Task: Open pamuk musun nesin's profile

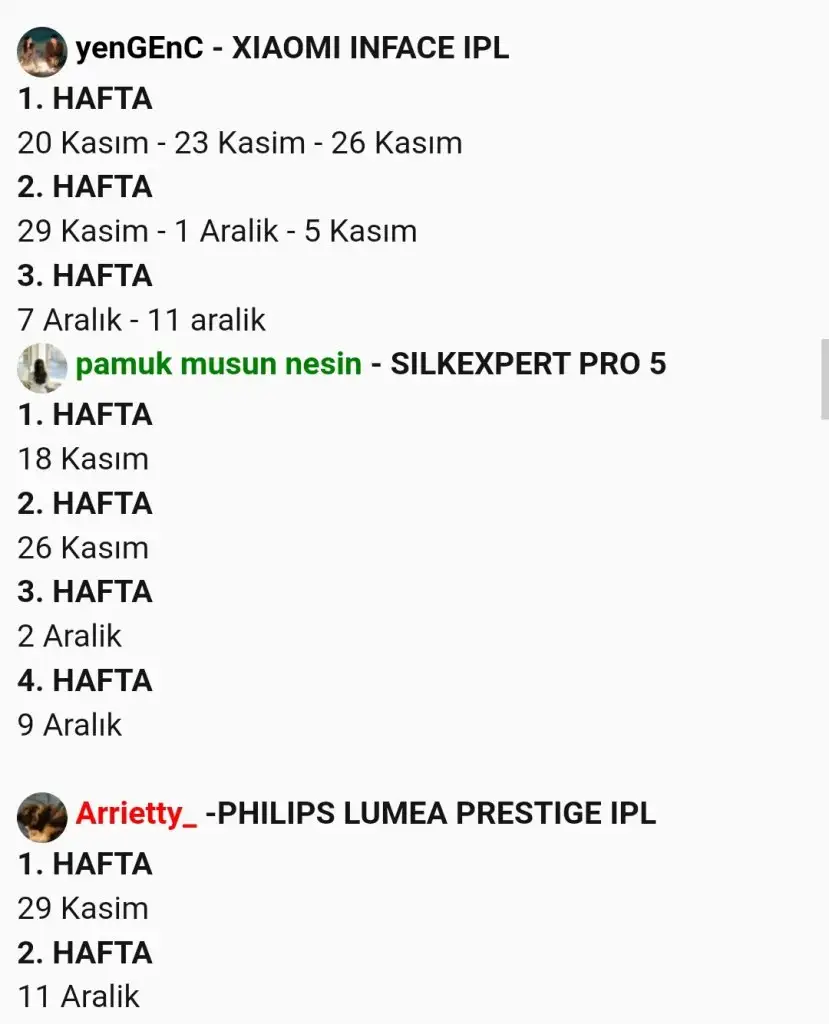Action: point(218,364)
